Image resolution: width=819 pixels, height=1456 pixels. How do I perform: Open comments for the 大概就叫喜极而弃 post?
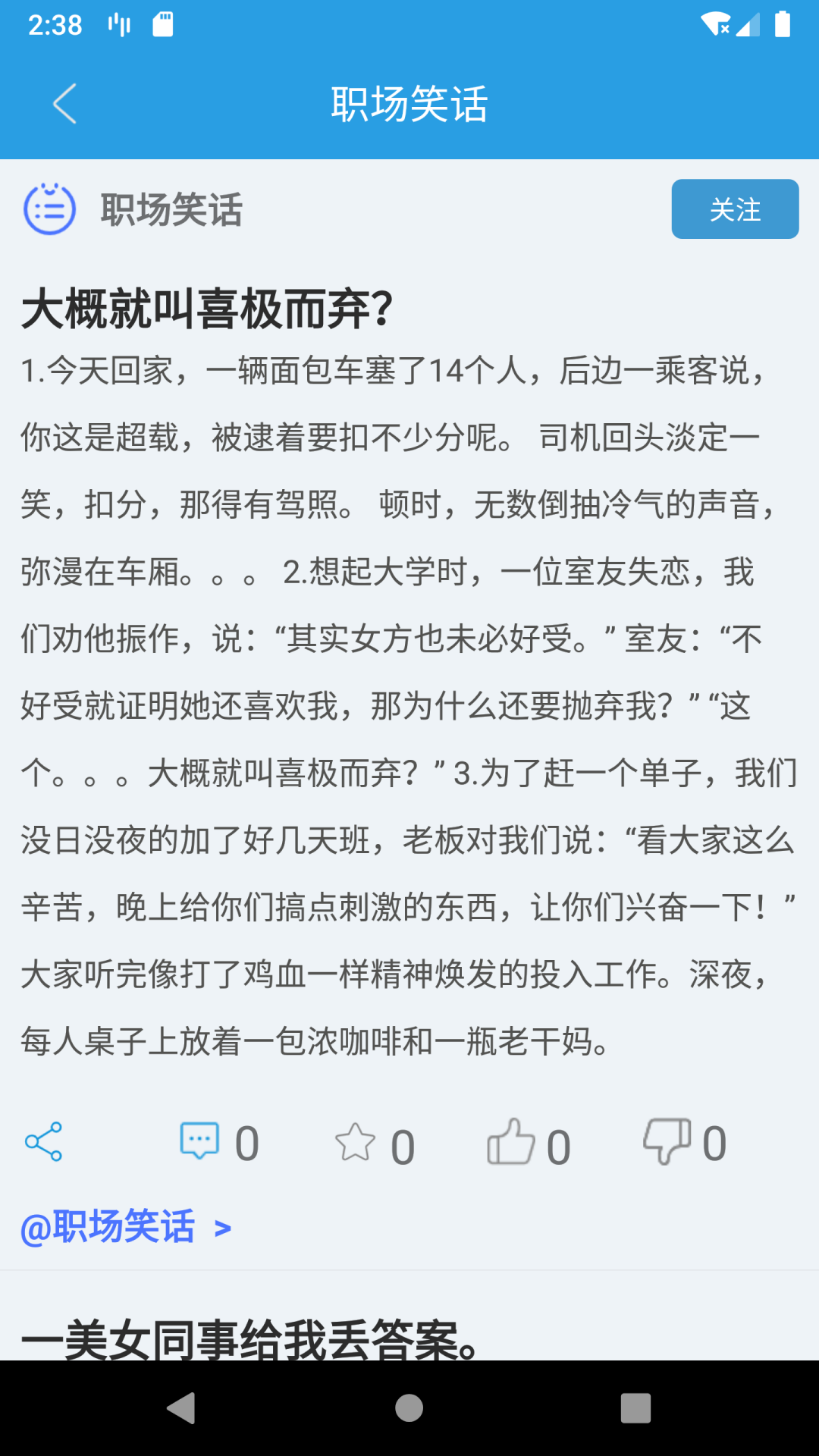(x=200, y=1141)
